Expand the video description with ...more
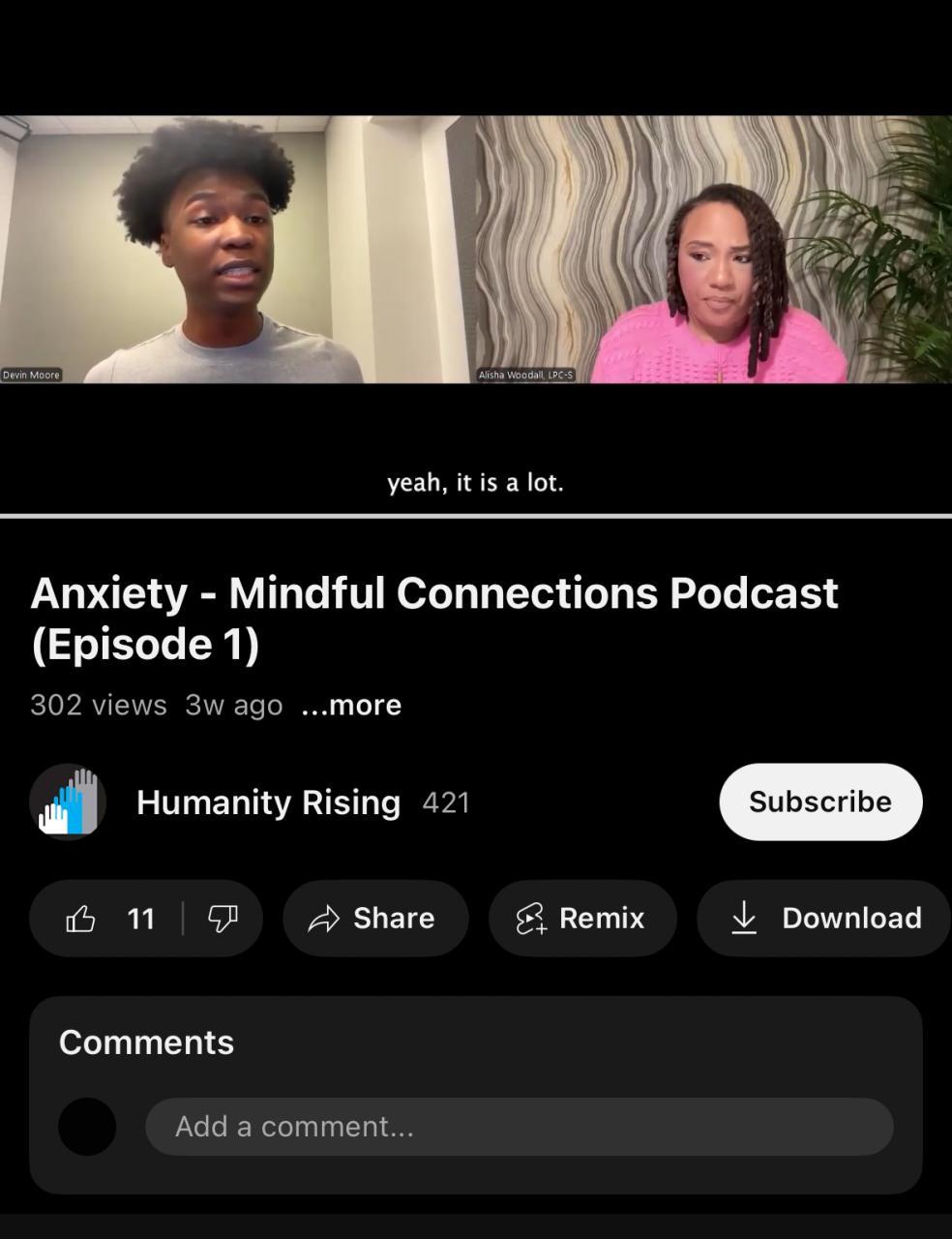Image resolution: width=952 pixels, height=1239 pixels. 351,705
